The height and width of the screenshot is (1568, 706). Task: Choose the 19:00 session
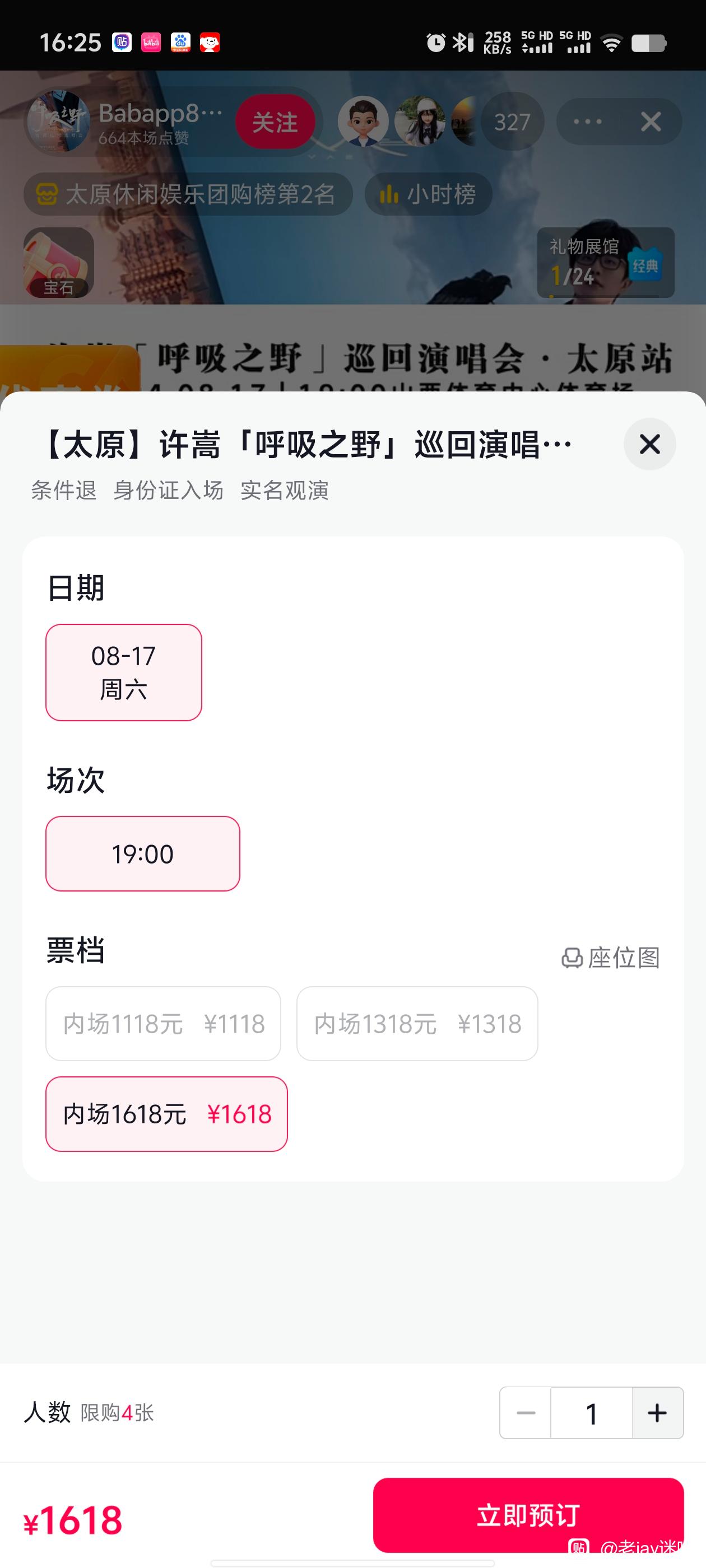[142, 854]
